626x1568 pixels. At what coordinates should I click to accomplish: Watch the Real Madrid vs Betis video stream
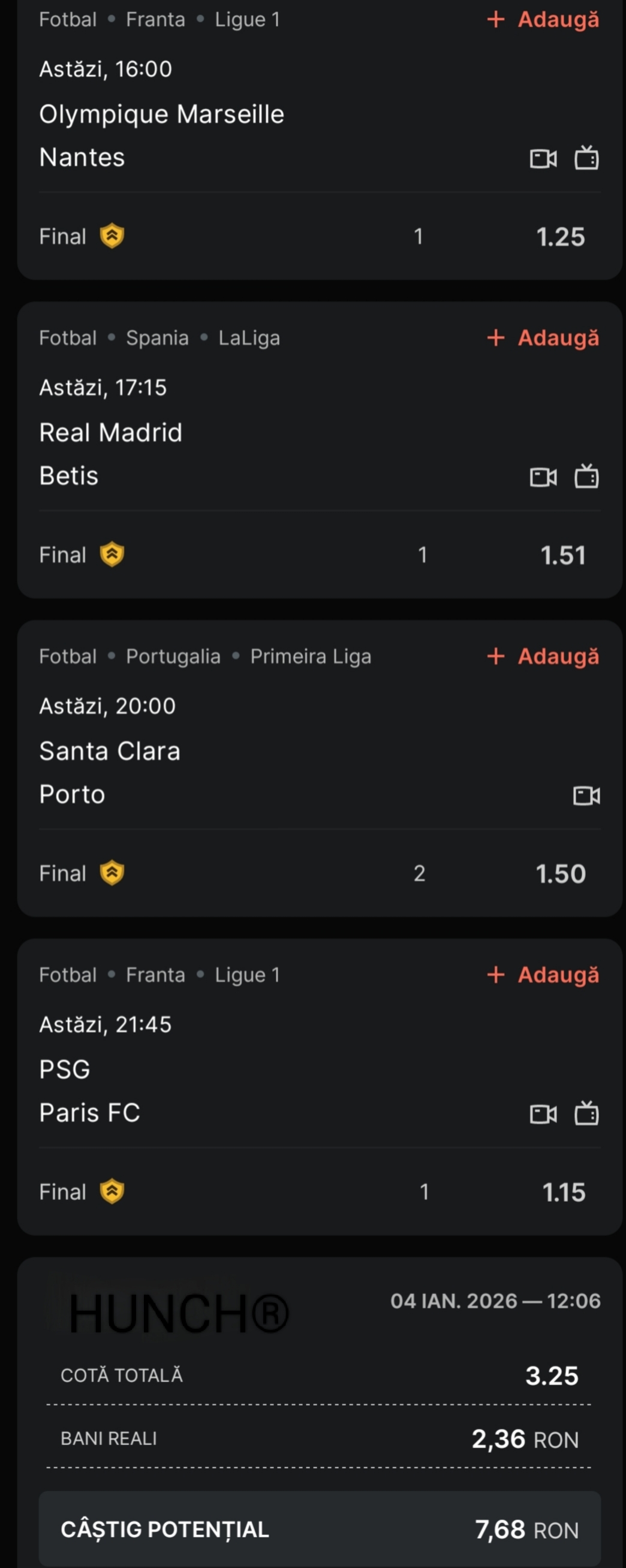(x=543, y=477)
